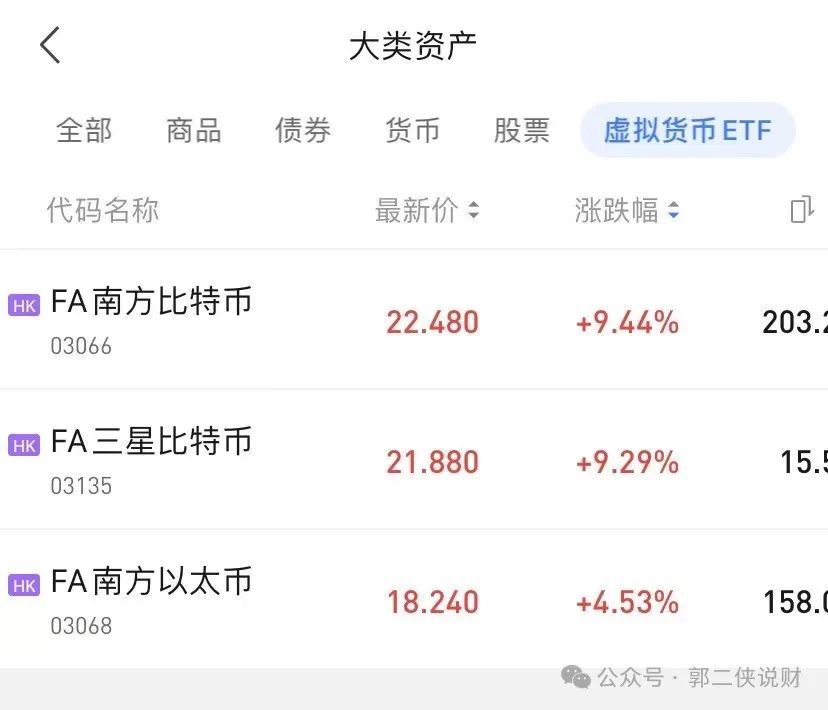The height and width of the screenshot is (710, 828).
Task: Switch to the 全部 tab
Action: [84, 131]
